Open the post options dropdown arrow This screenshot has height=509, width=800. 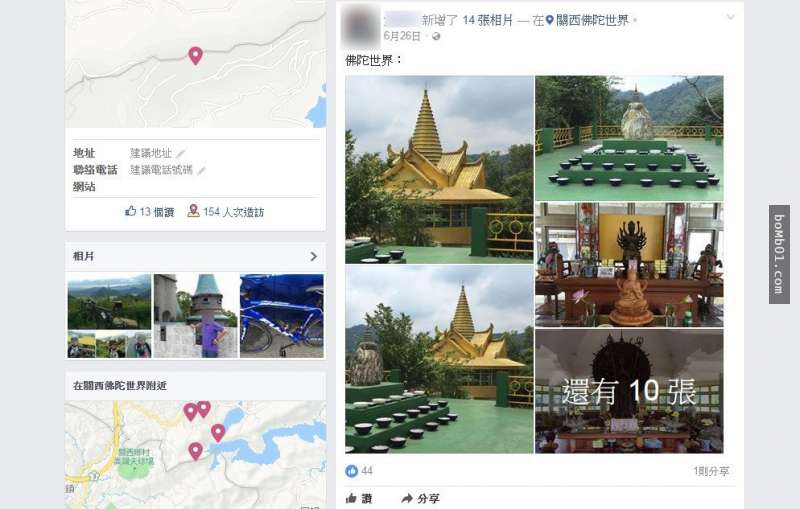point(730,17)
